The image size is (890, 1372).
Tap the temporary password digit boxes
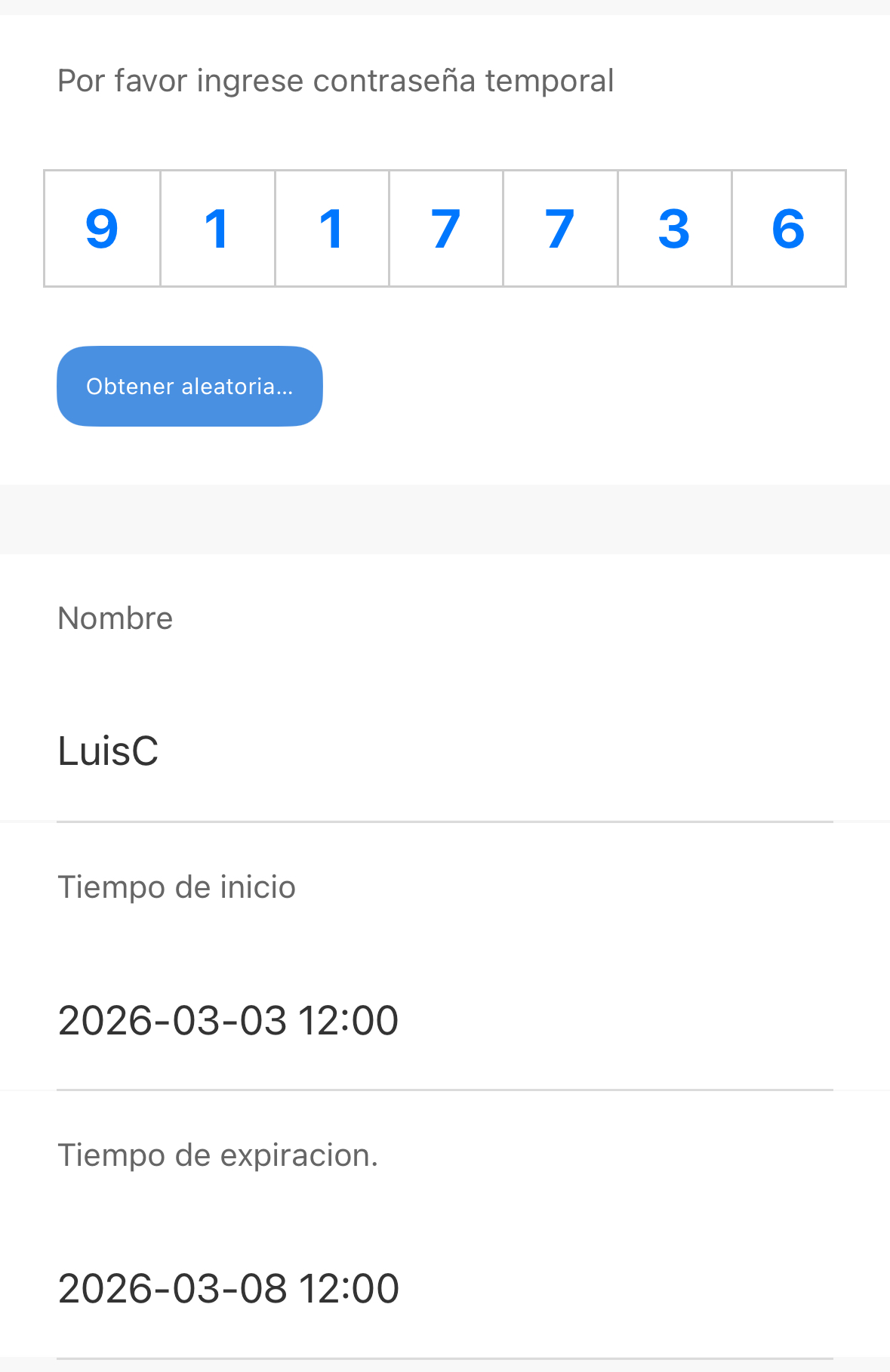pos(445,228)
